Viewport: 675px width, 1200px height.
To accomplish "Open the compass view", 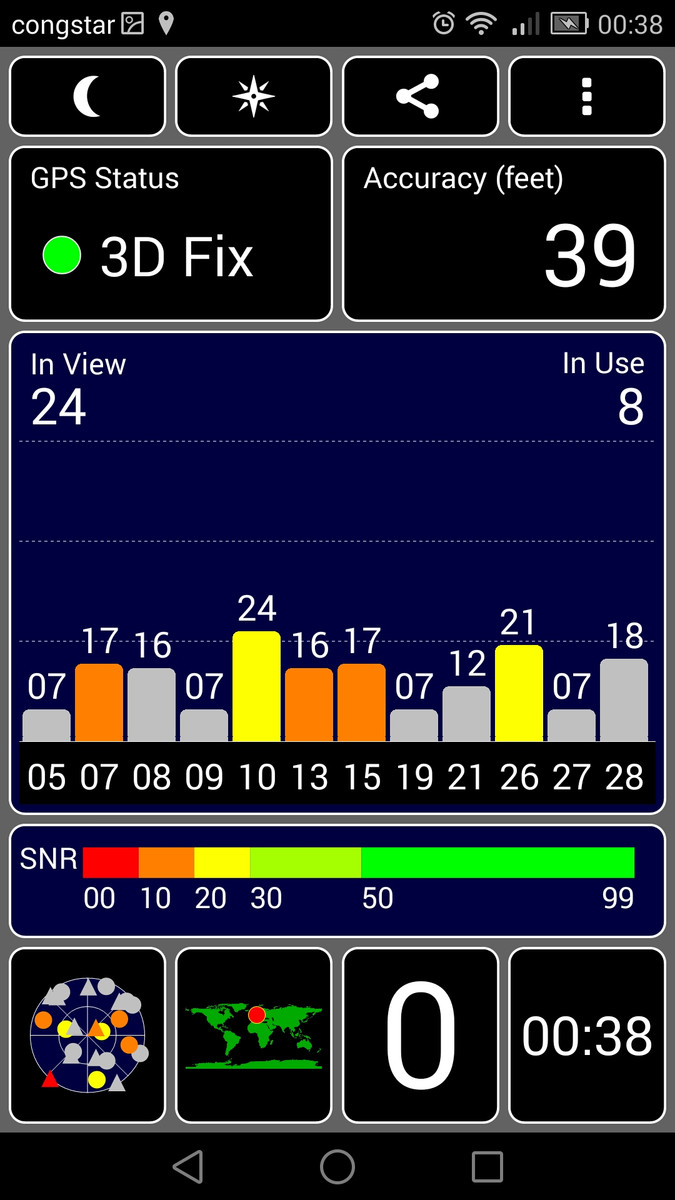I will 253,97.
